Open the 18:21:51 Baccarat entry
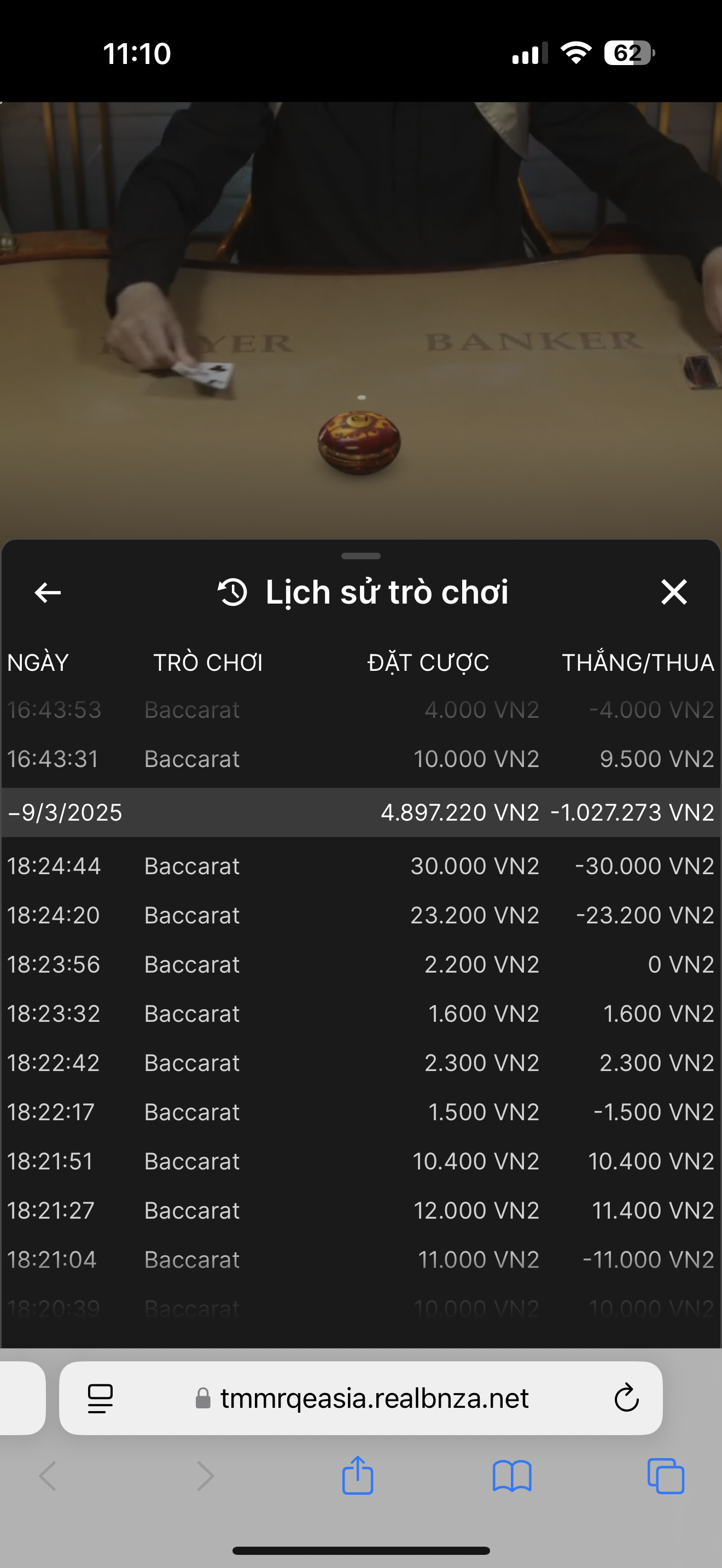 click(x=360, y=1161)
